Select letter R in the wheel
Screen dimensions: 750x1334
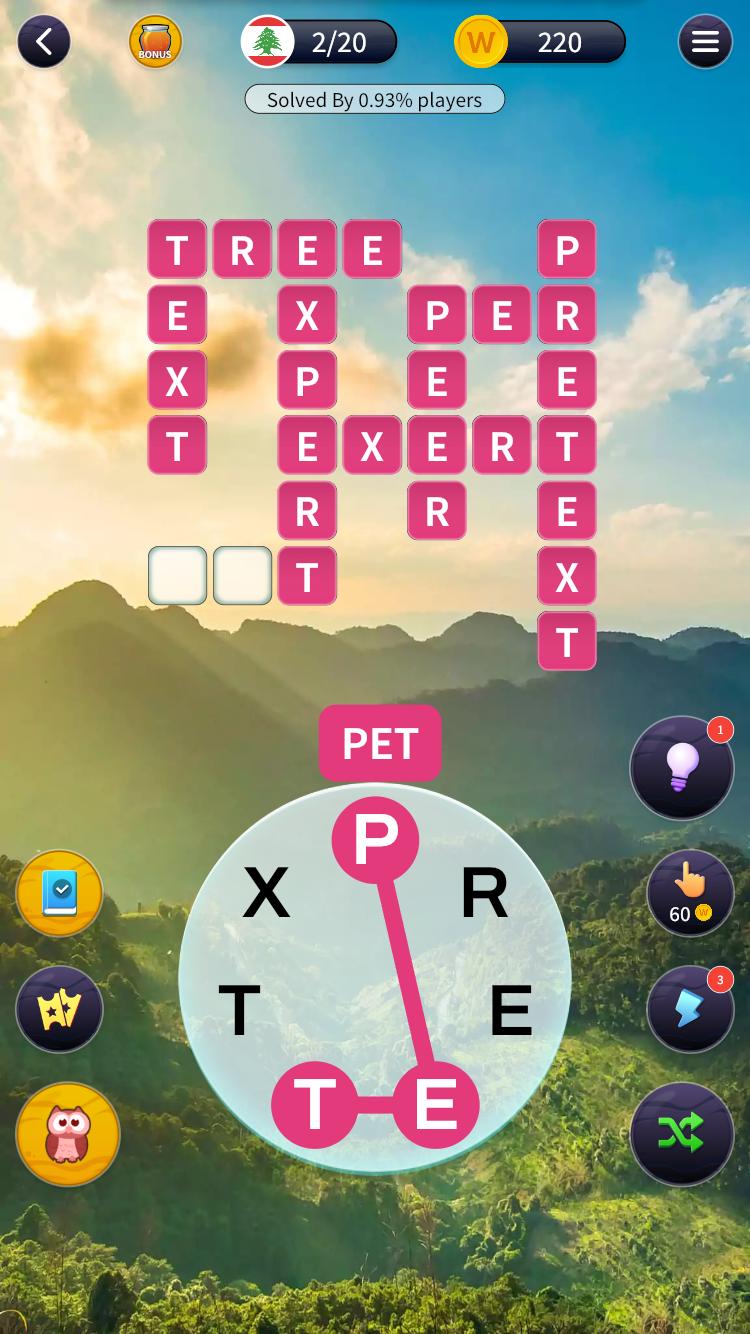(484, 893)
